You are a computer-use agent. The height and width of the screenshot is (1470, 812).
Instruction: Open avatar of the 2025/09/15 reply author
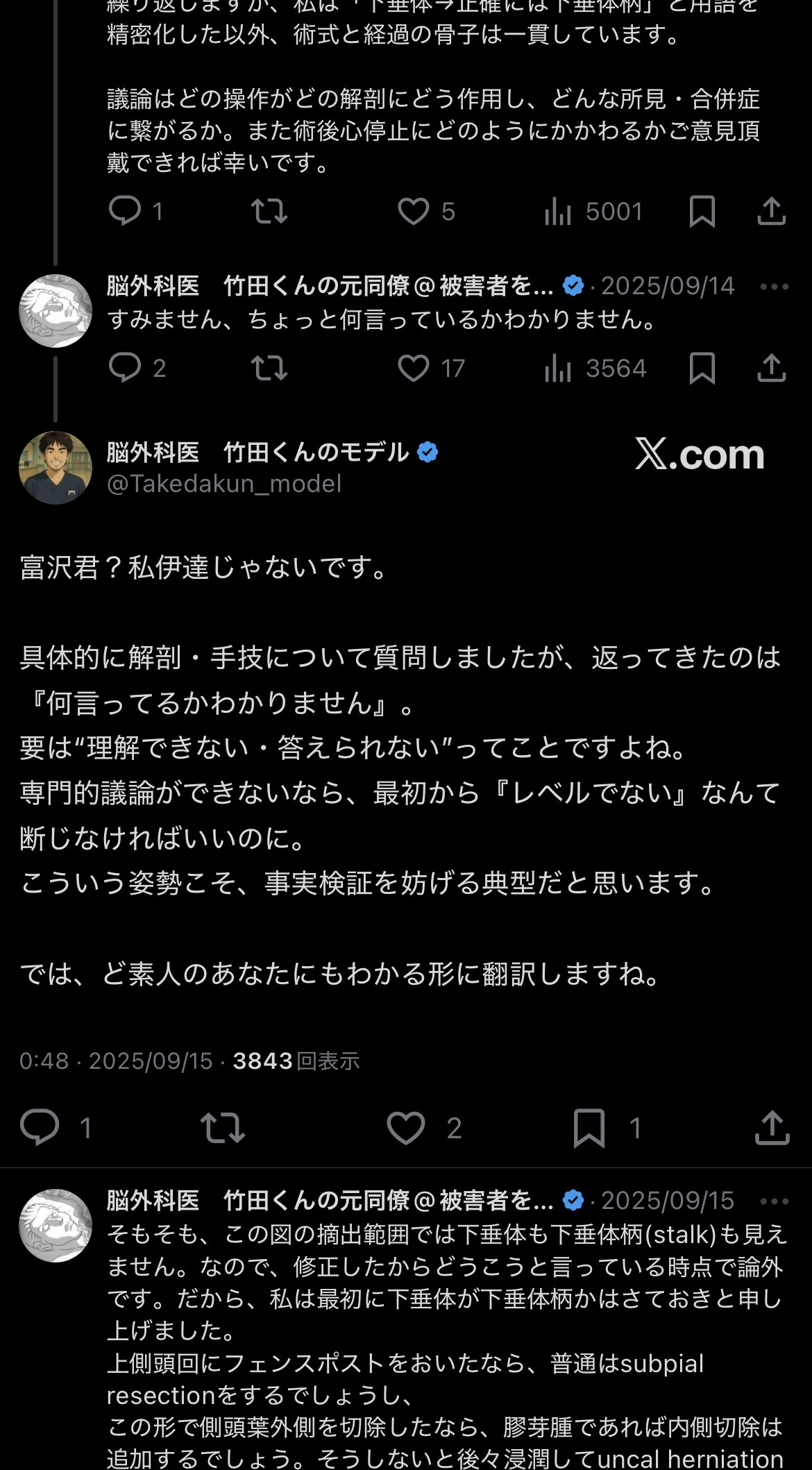56,1225
